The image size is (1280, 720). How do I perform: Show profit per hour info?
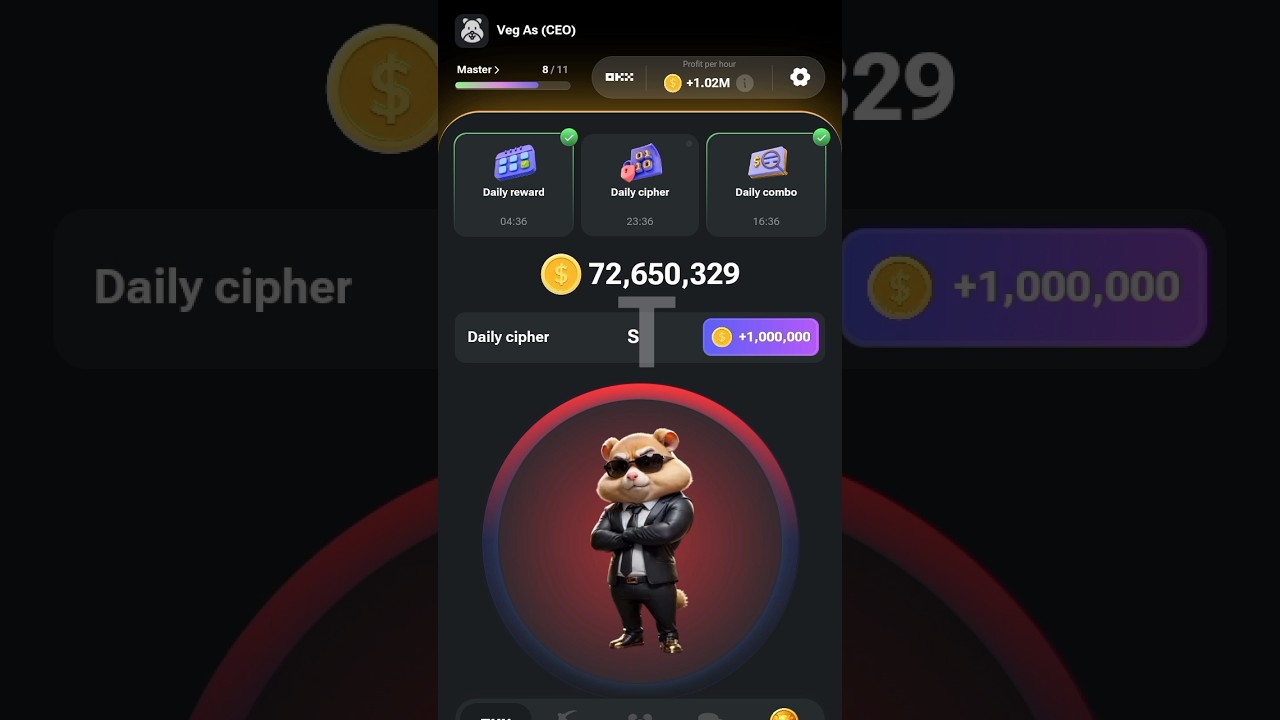(745, 84)
